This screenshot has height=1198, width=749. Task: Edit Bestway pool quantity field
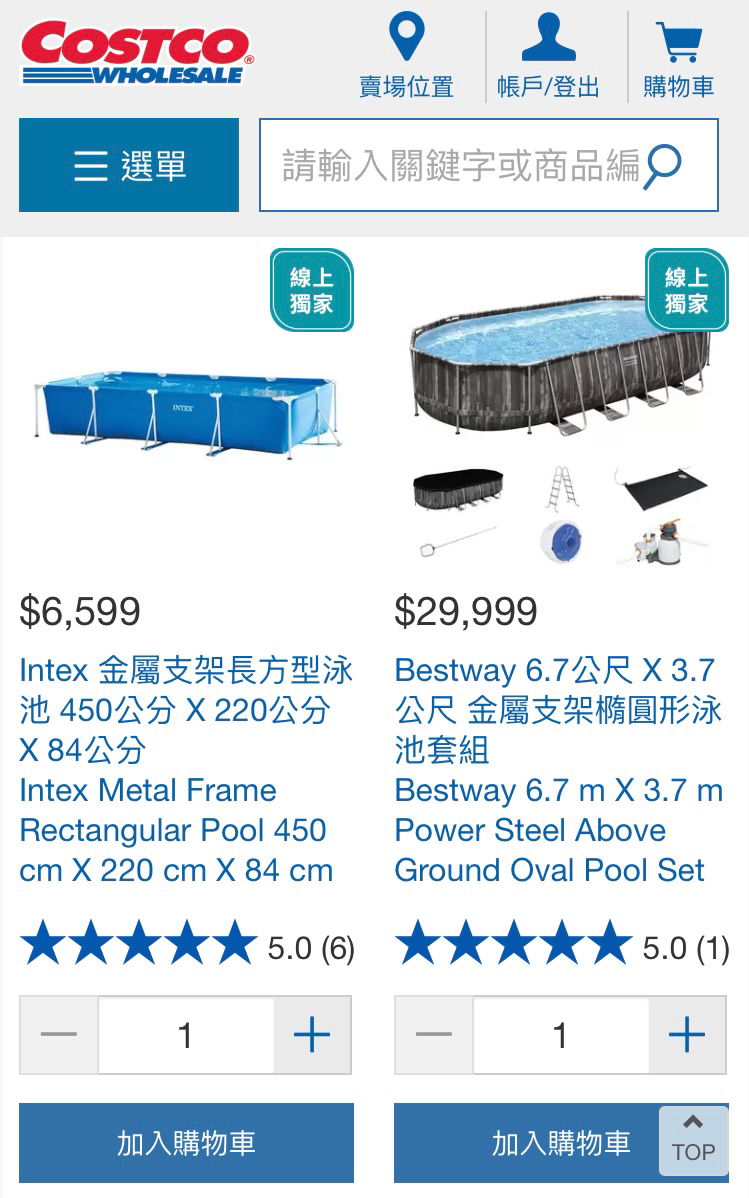click(x=561, y=1035)
